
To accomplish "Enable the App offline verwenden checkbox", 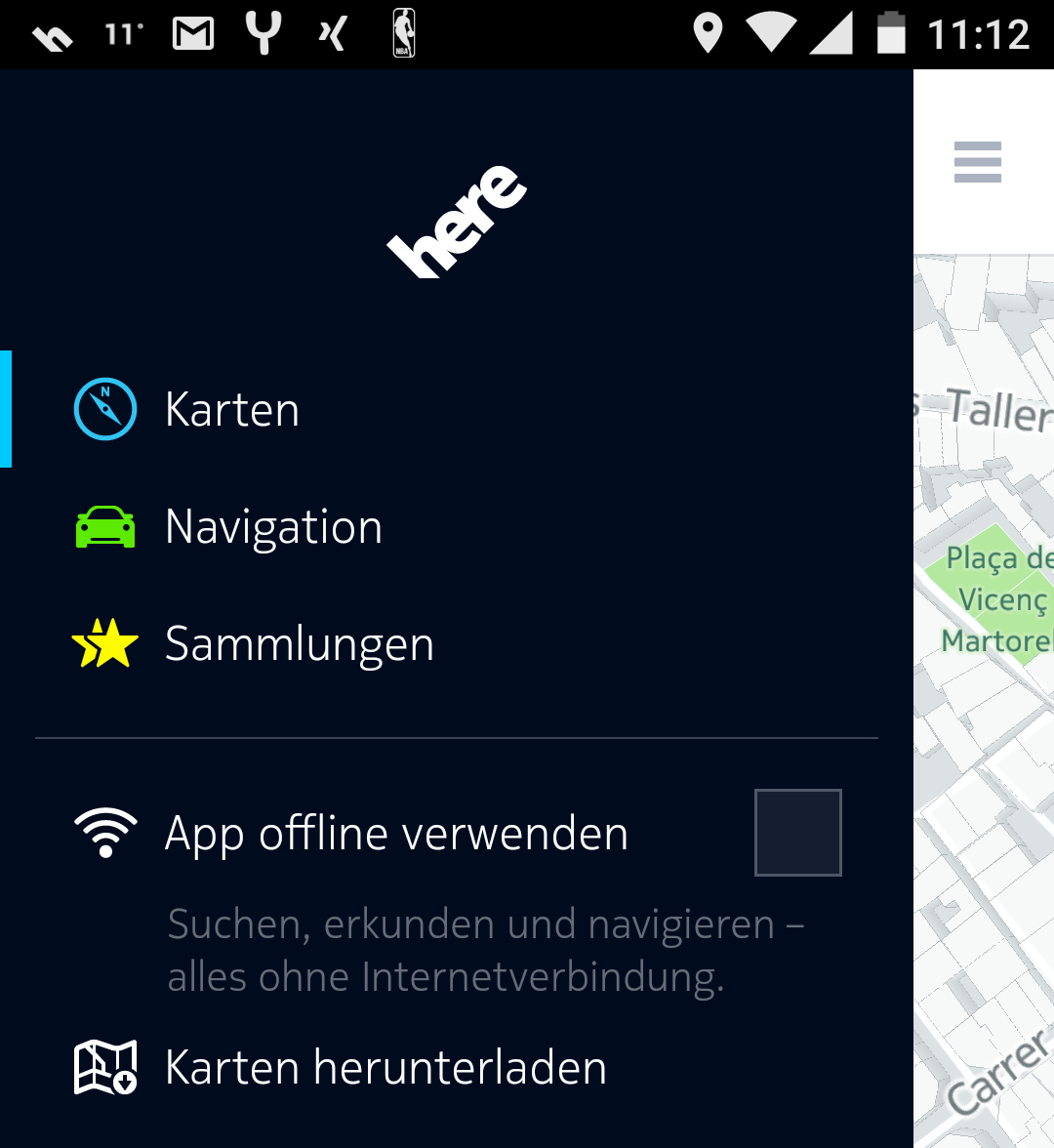I will (797, 833).
